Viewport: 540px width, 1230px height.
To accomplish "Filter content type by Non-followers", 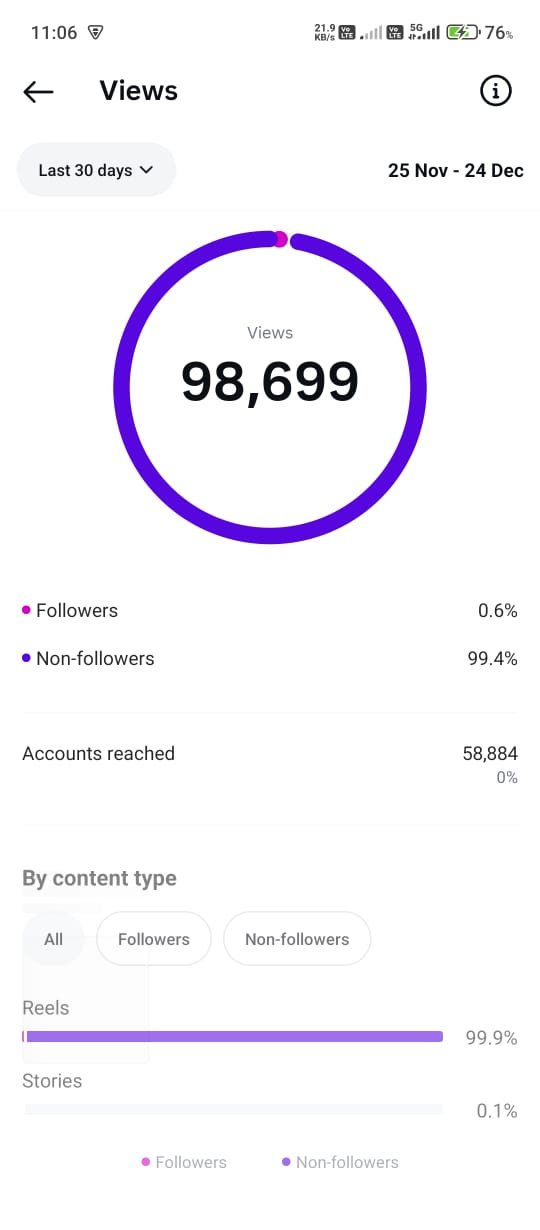I will point(297,939).
